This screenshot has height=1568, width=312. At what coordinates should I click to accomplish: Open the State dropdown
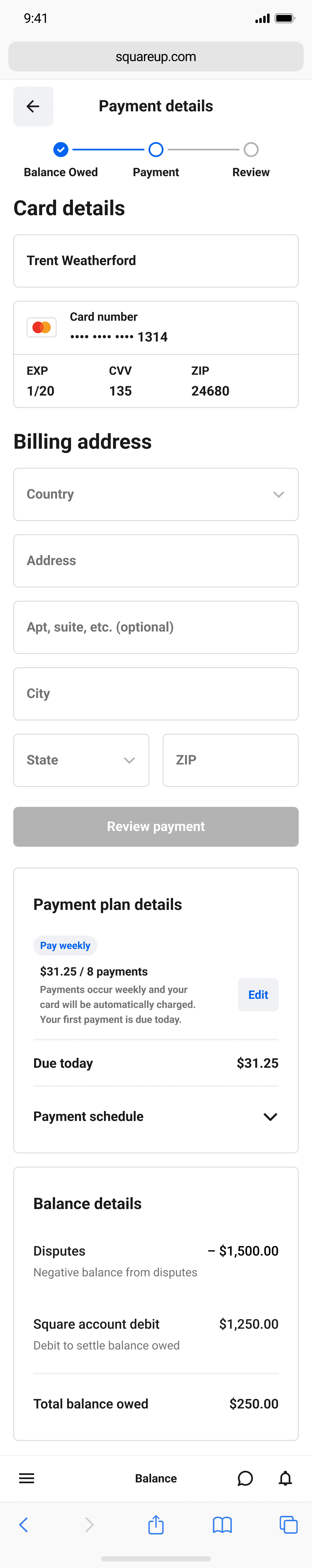pos(81,760)
